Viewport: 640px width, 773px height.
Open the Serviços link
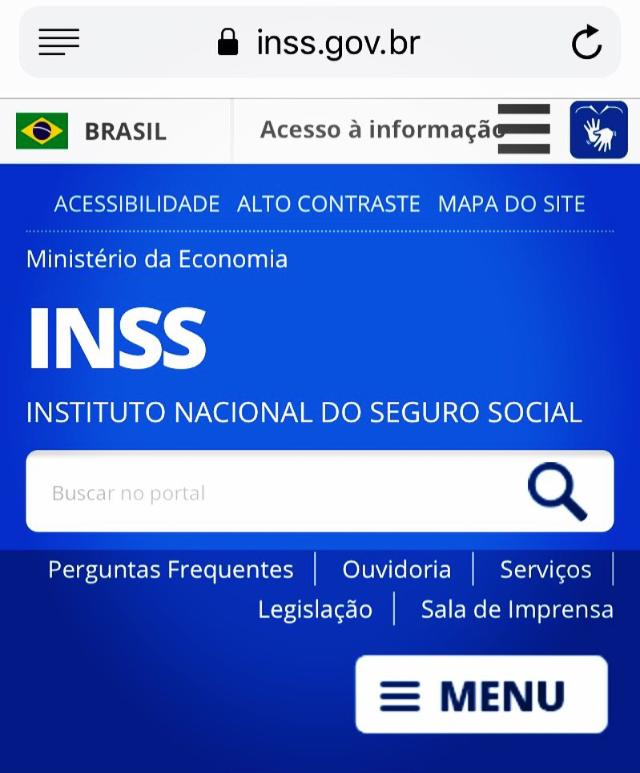[x=545, y=570]
